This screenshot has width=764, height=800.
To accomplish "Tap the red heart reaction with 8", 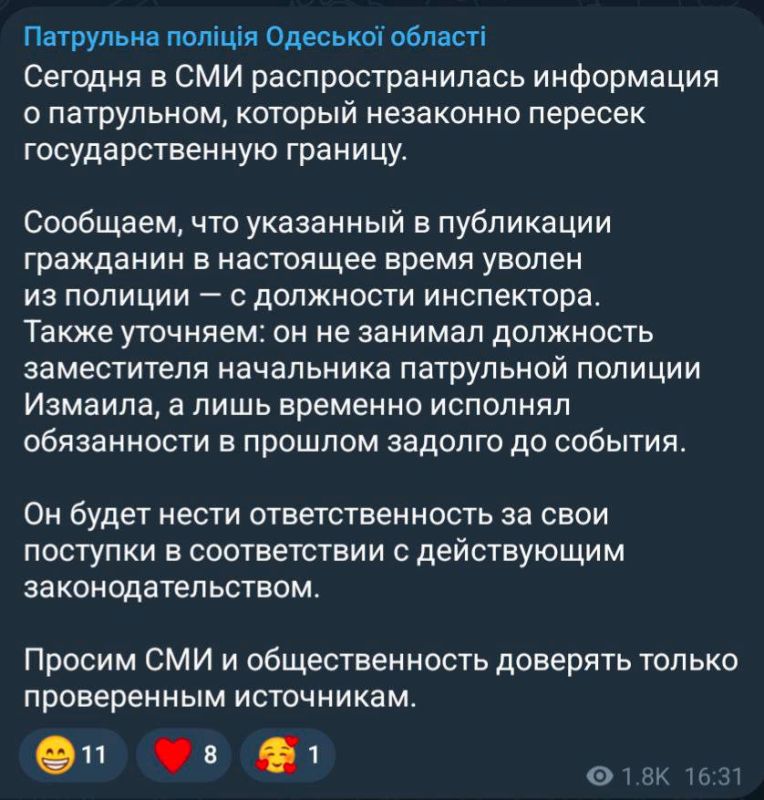I will click(x=181, y=756).
